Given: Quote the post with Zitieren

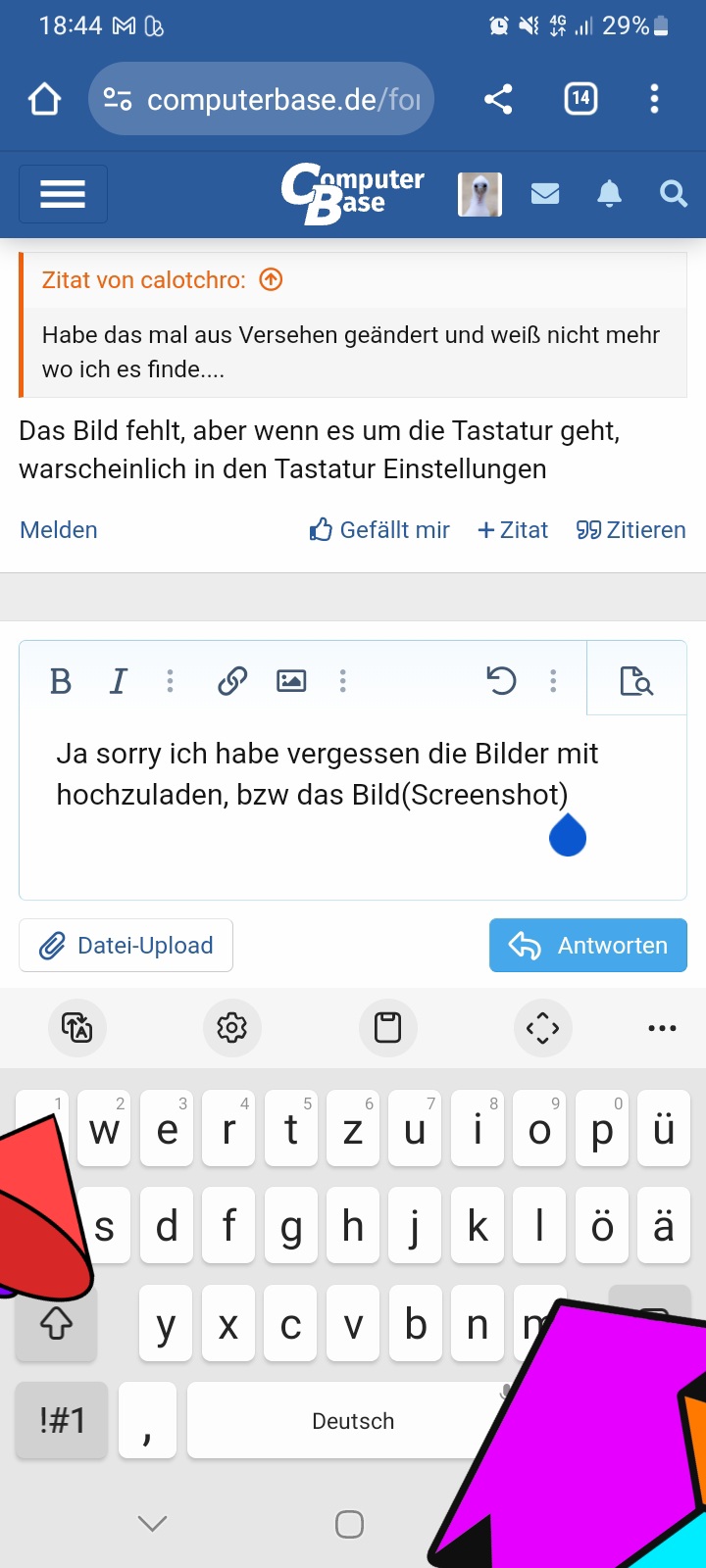Looking at the screenshot, I should point(630,530).
